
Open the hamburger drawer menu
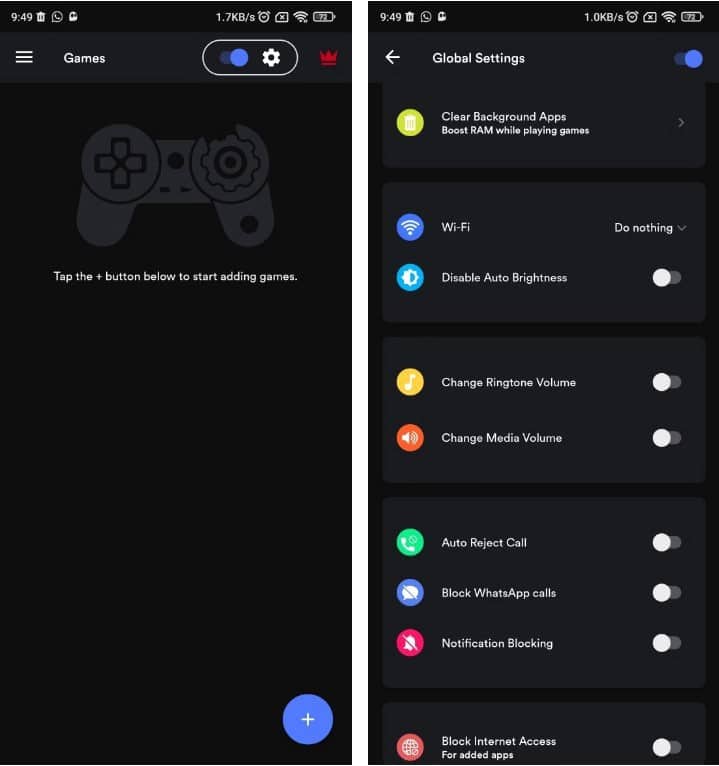coord(24,58)
